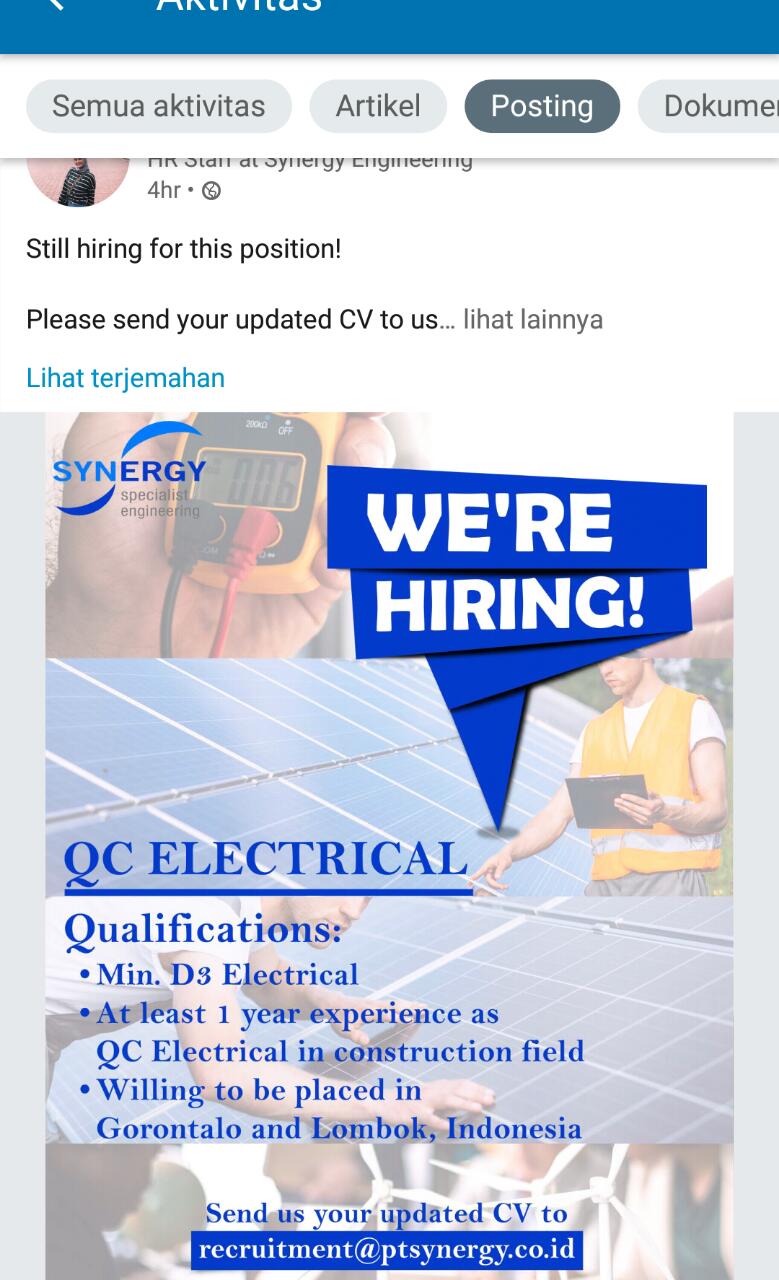
Task: Switch to the Artikel chip
Action: point(378,106)
